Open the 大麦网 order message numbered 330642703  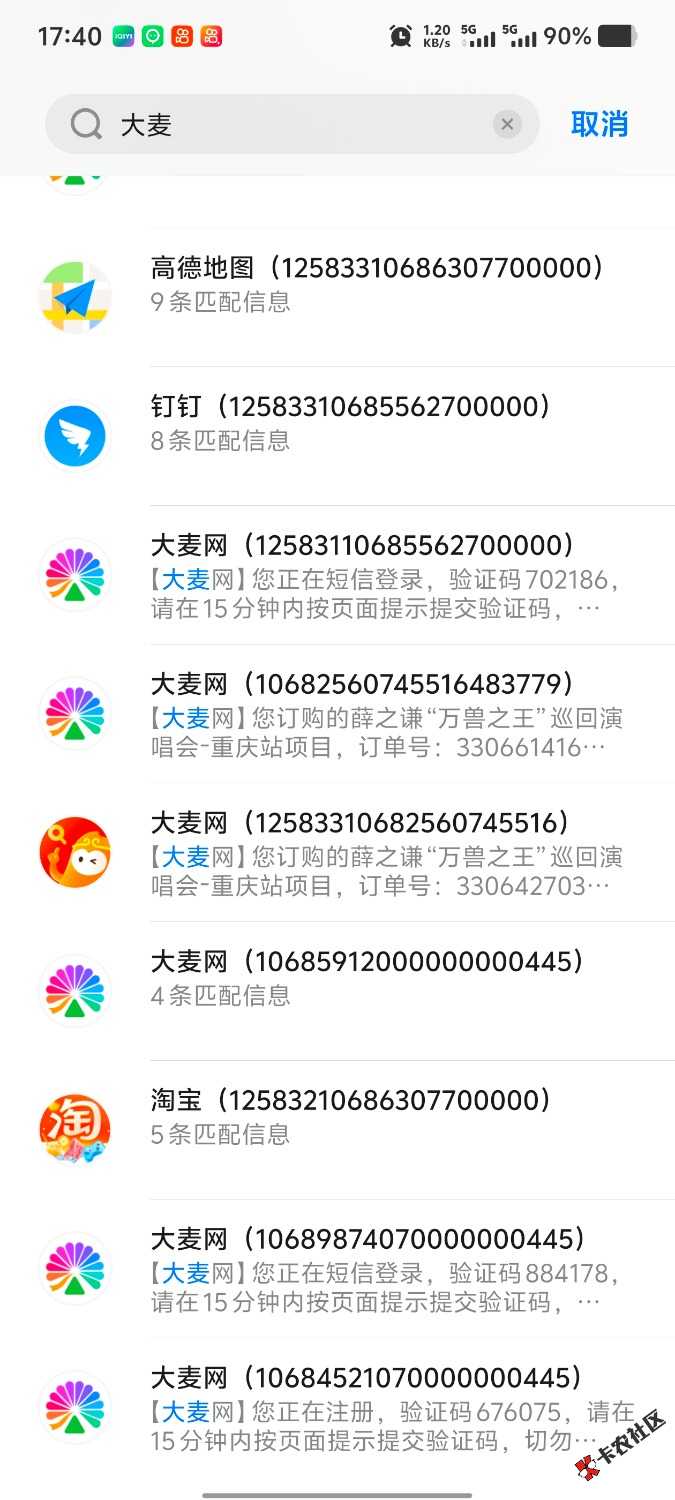pyautogui.click(x=338, y=852)
